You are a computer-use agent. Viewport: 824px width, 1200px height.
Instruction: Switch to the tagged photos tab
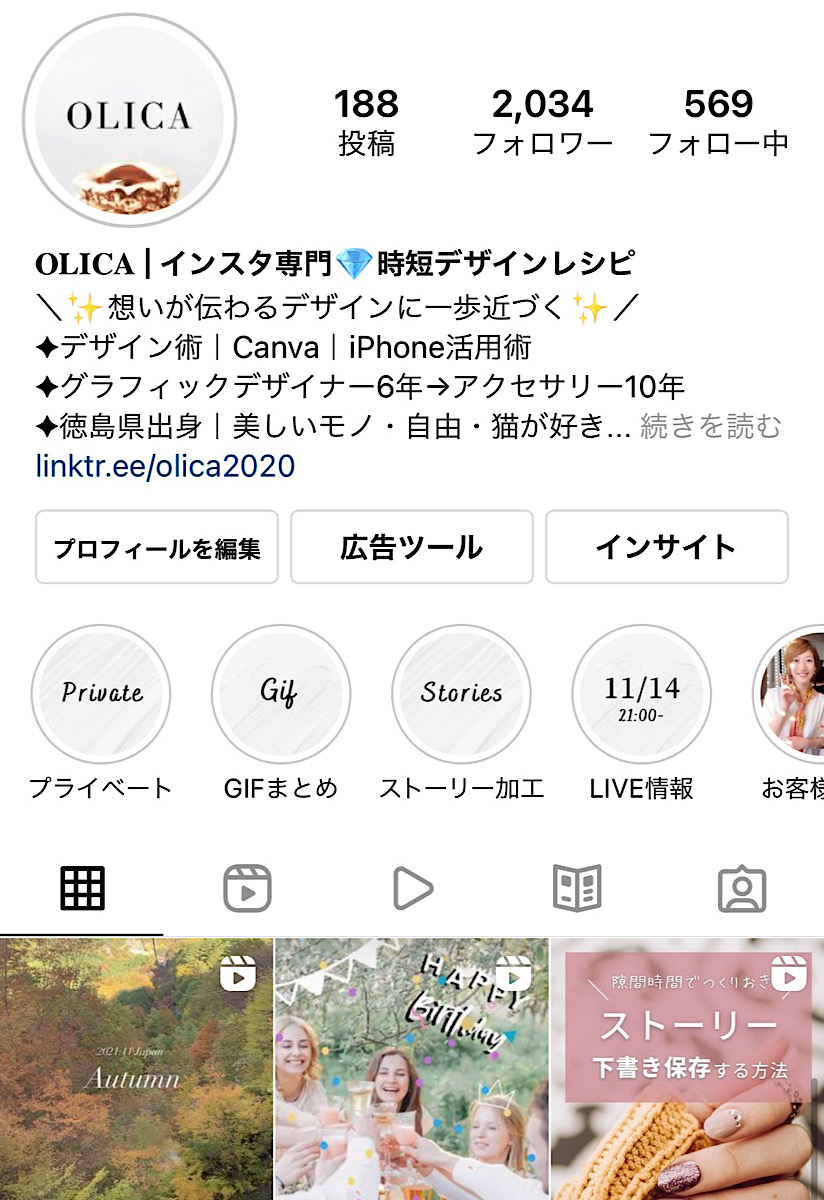[x=741, y=887]
